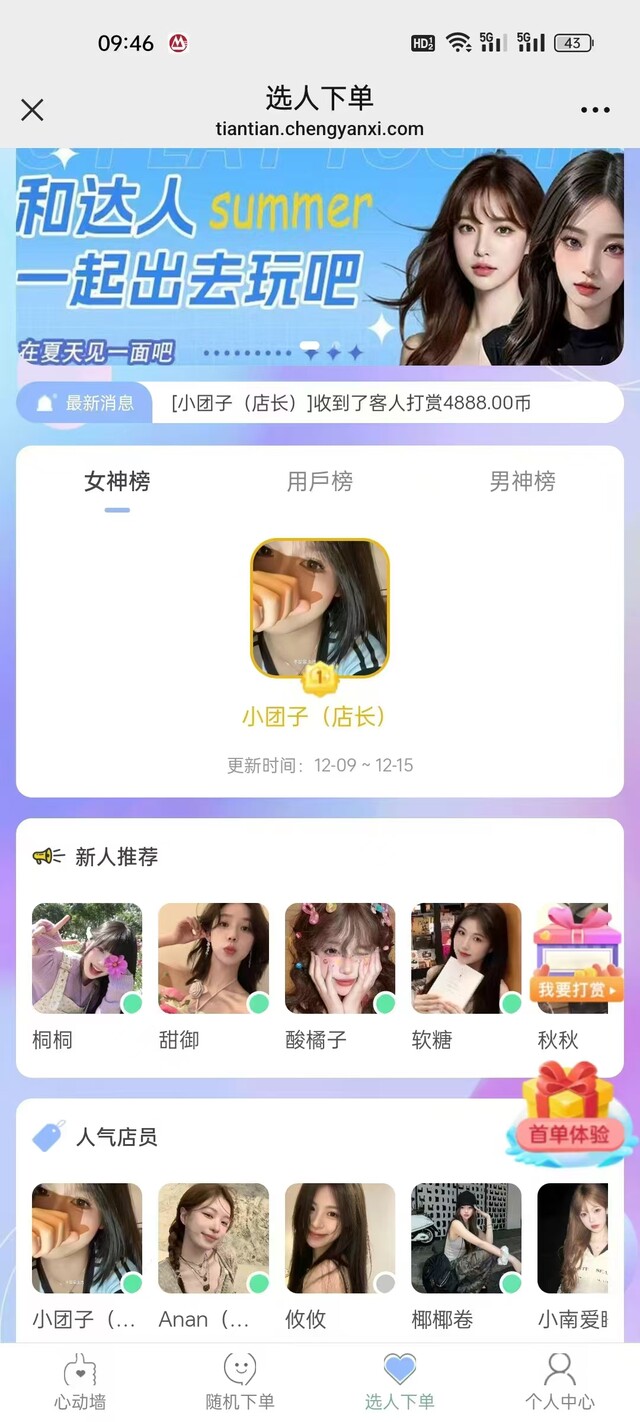Image resolution: width=640 pixels, height=1422 pixels.
Task: Open the 最新消息 reward notice
Action: coord(350,403)
